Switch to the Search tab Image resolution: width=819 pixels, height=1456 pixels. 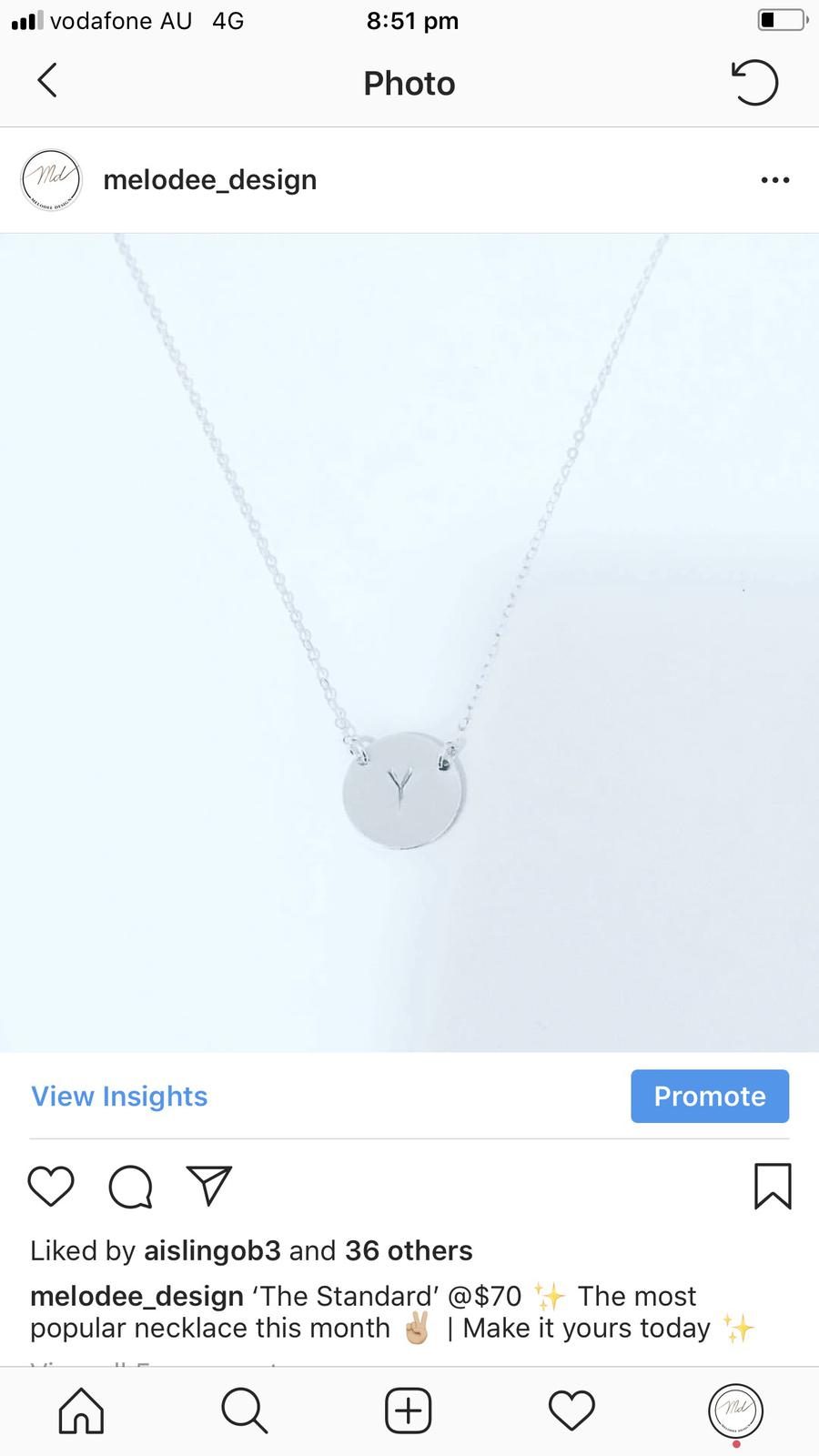click(245, 1411)
